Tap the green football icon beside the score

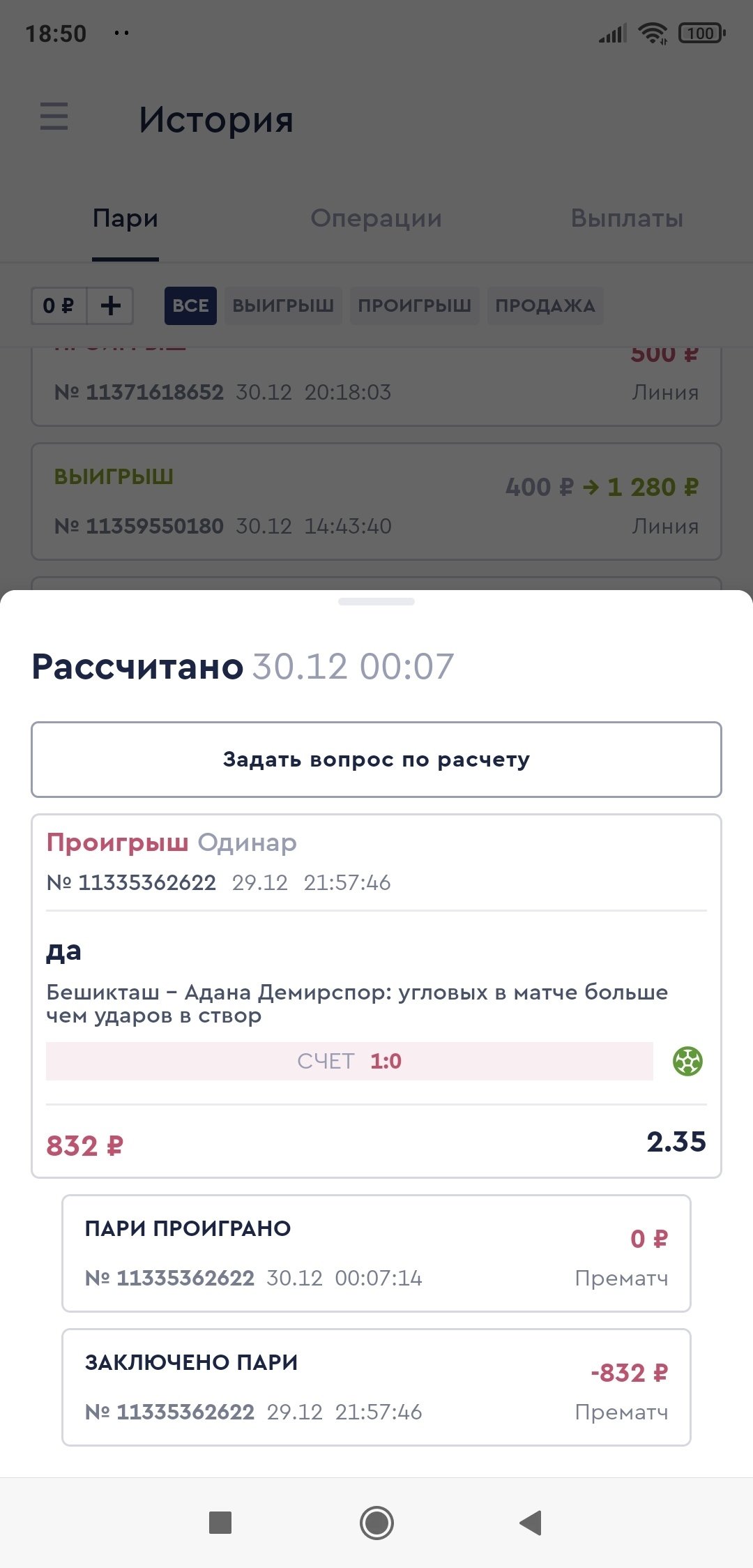[x=687, y=1062]
